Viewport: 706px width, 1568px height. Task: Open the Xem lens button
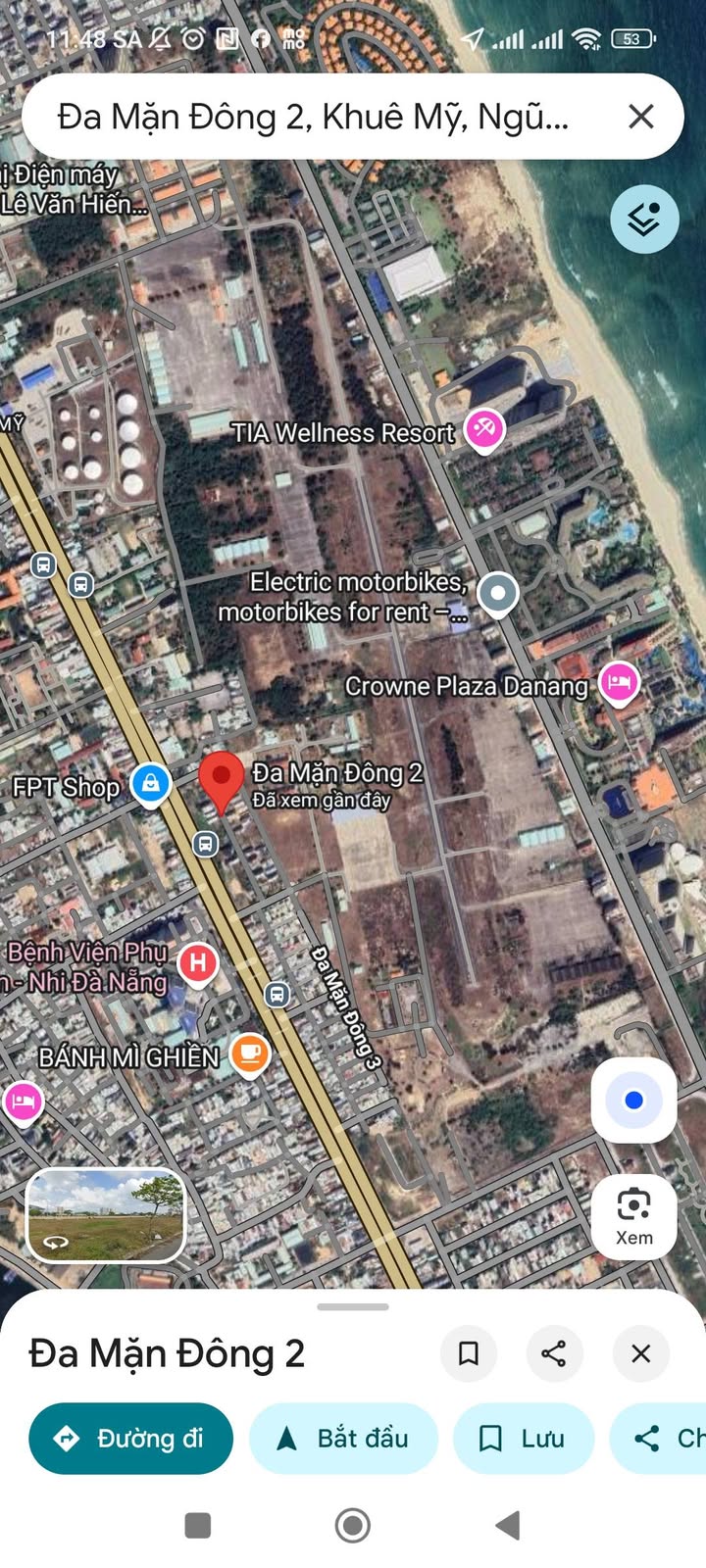633,1215
